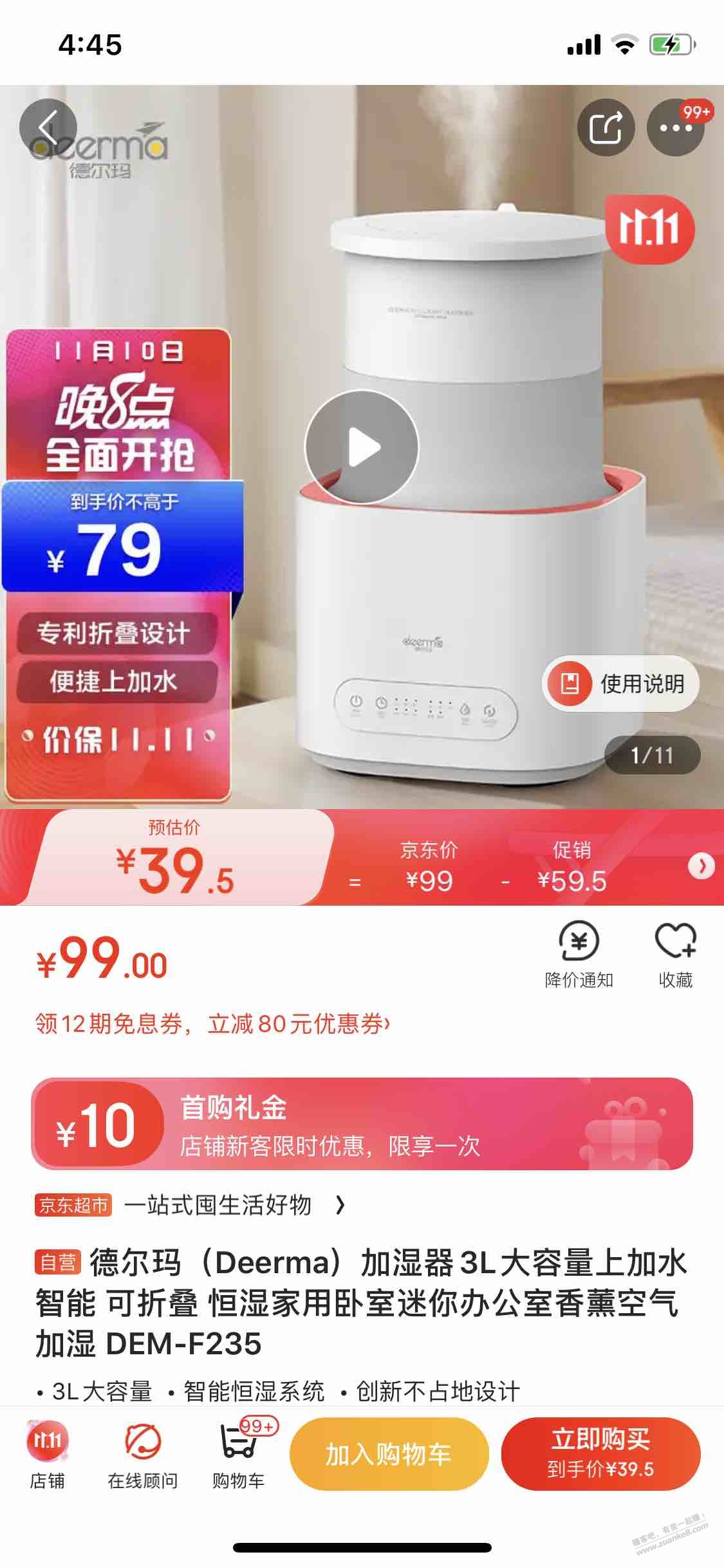The image size is (724, 1568).
Task: Play the product video
Action: (362, 447)
